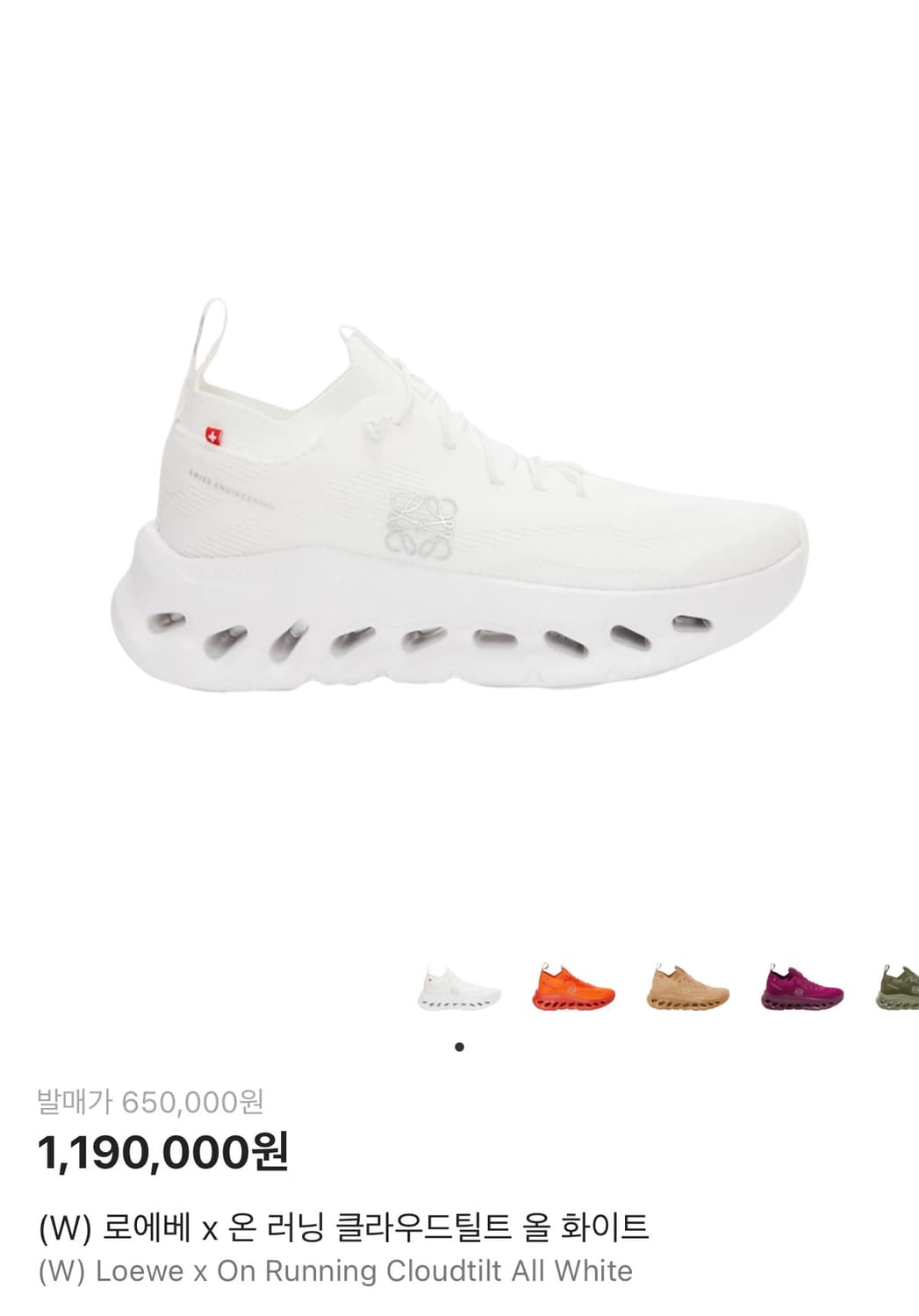Click the carousel page indicator dot
This screenshot has height=1316, width=919.
[460, 1046]
